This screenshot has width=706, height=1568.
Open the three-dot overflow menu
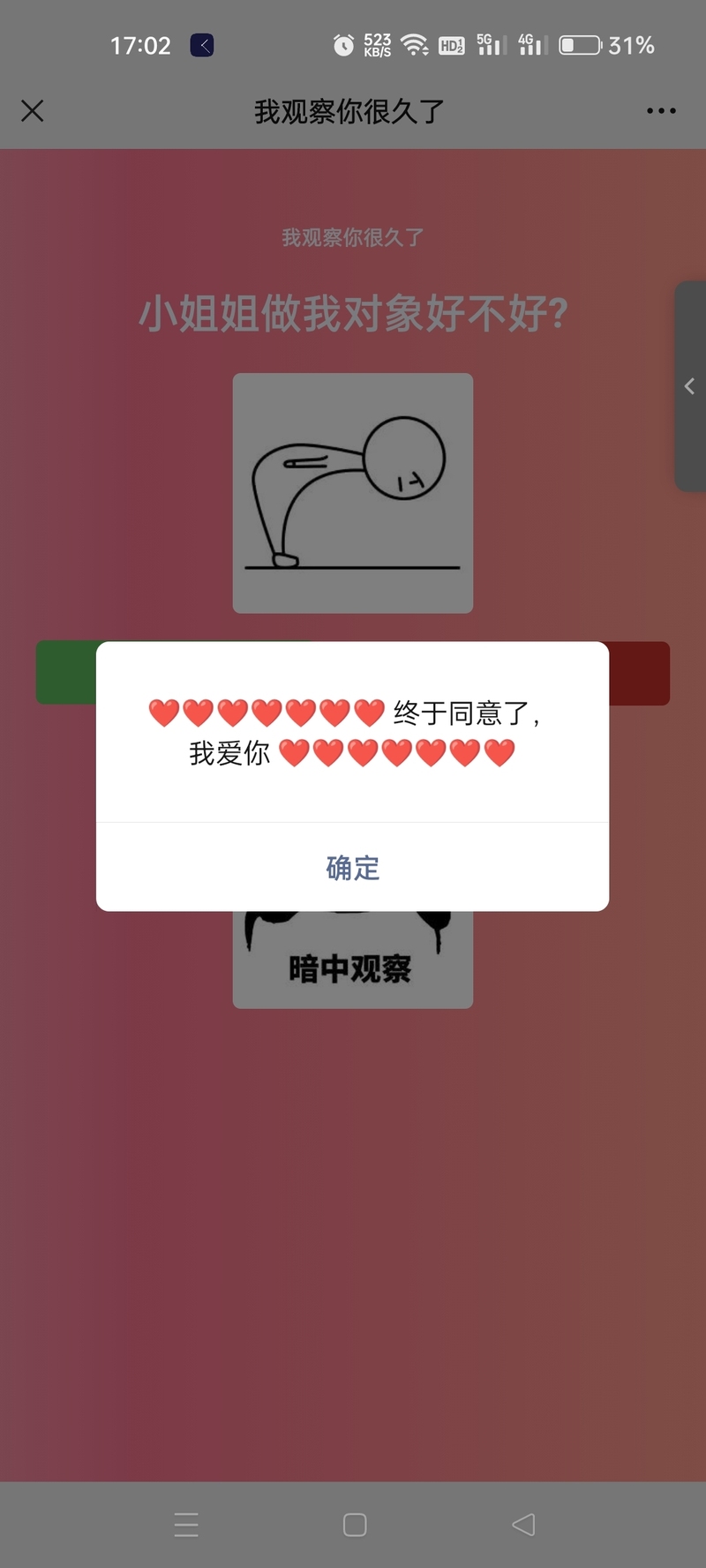point(661,111)
